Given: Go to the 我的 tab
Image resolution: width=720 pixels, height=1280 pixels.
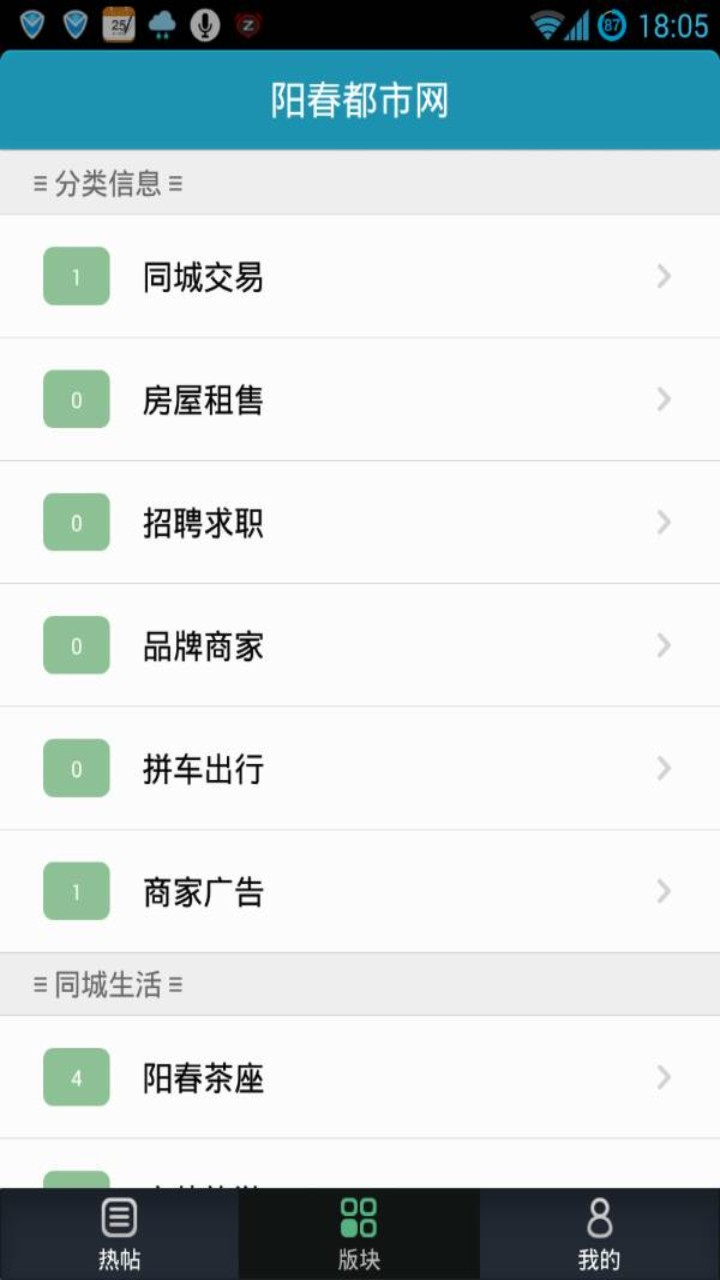Looking at the screenshot, I should 600,1234.
